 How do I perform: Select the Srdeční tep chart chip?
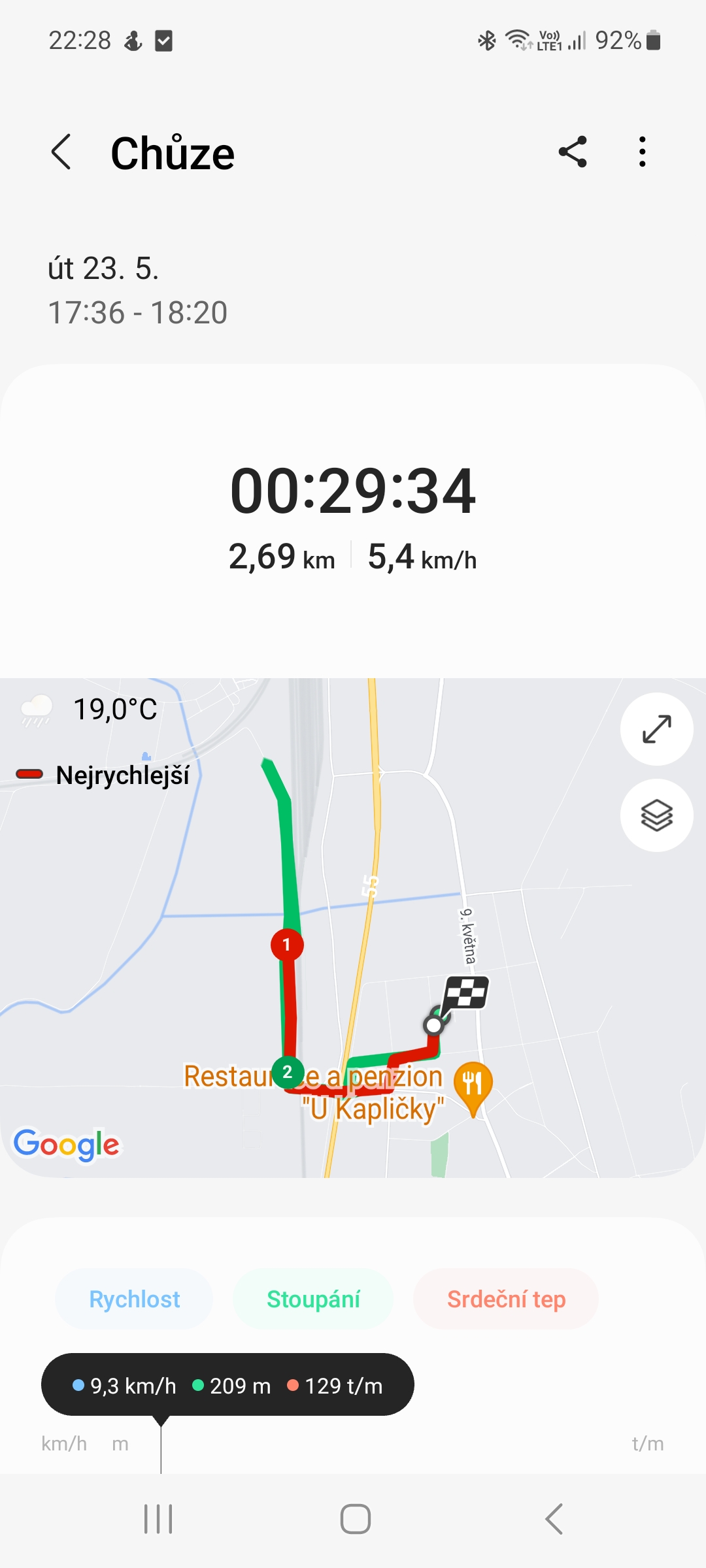tap(506, 1299)
